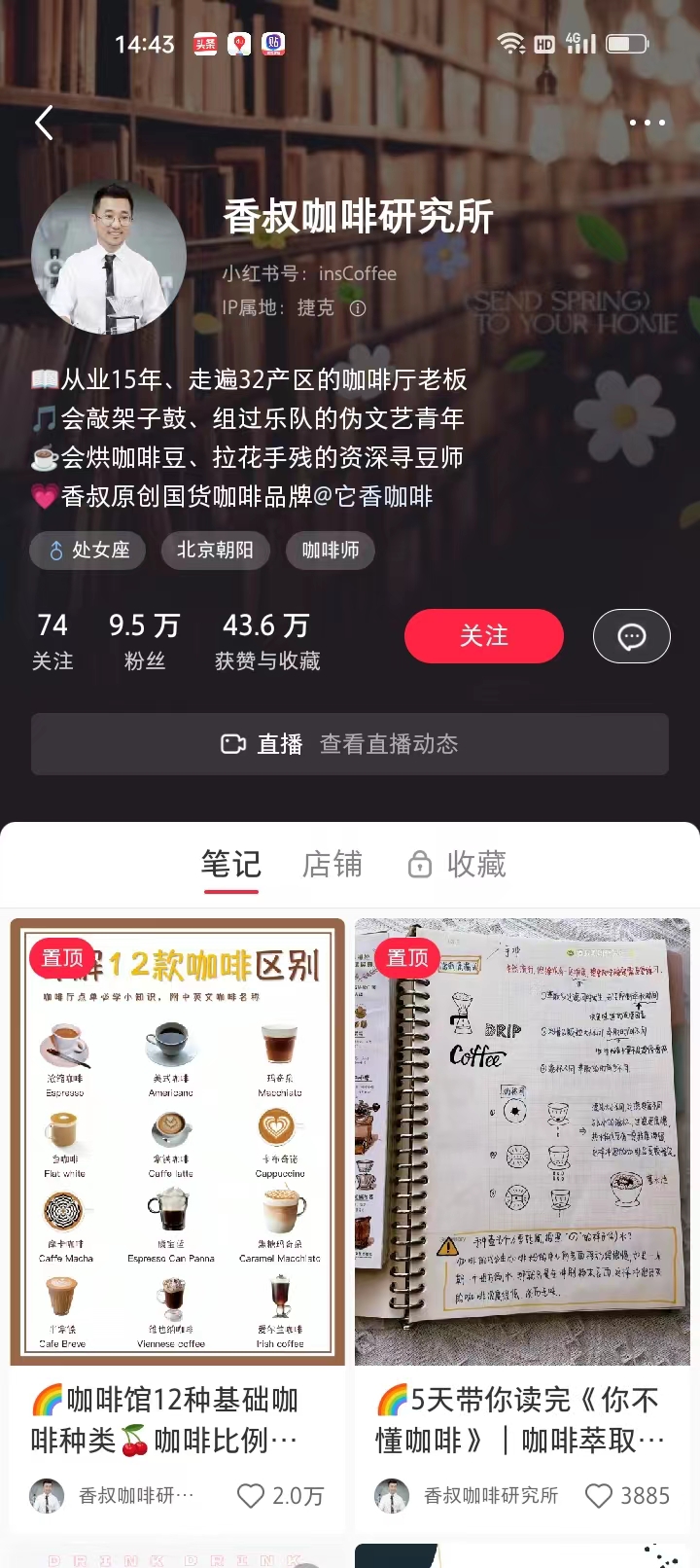
Task: Toggle follow with the 关注 button
Action: [483, 636]
